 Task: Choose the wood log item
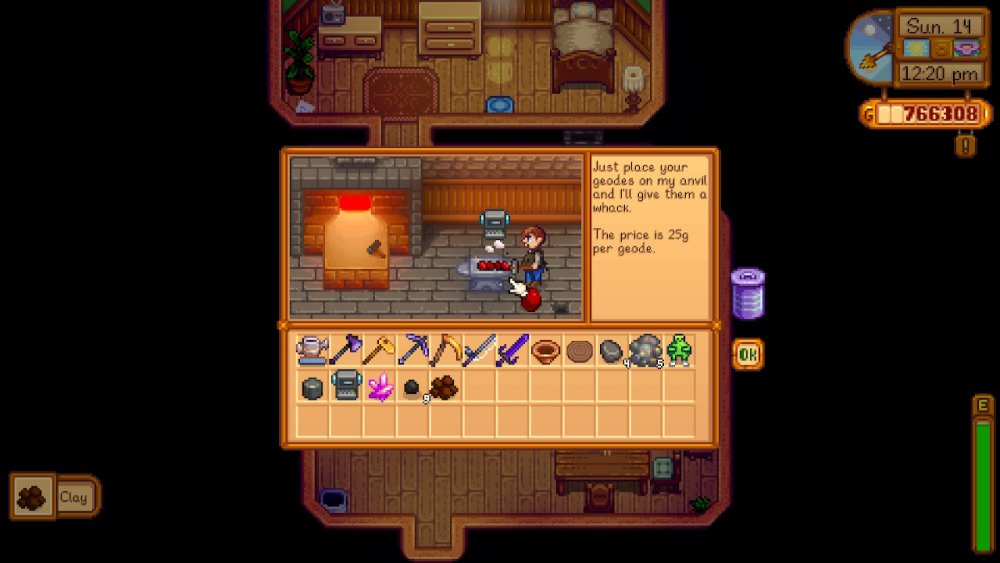pos(579,351)
